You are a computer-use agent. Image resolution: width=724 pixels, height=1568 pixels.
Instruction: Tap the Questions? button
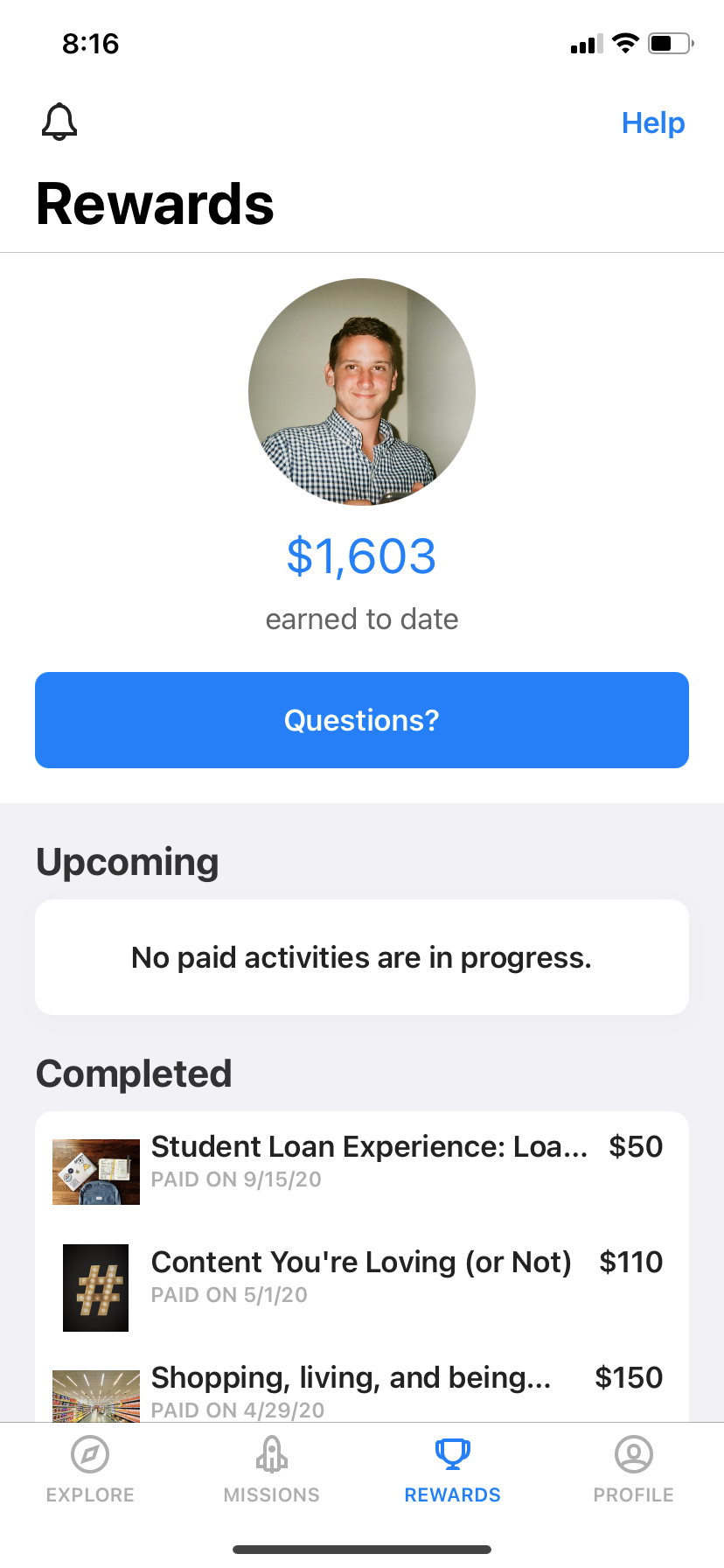point(362,720)
